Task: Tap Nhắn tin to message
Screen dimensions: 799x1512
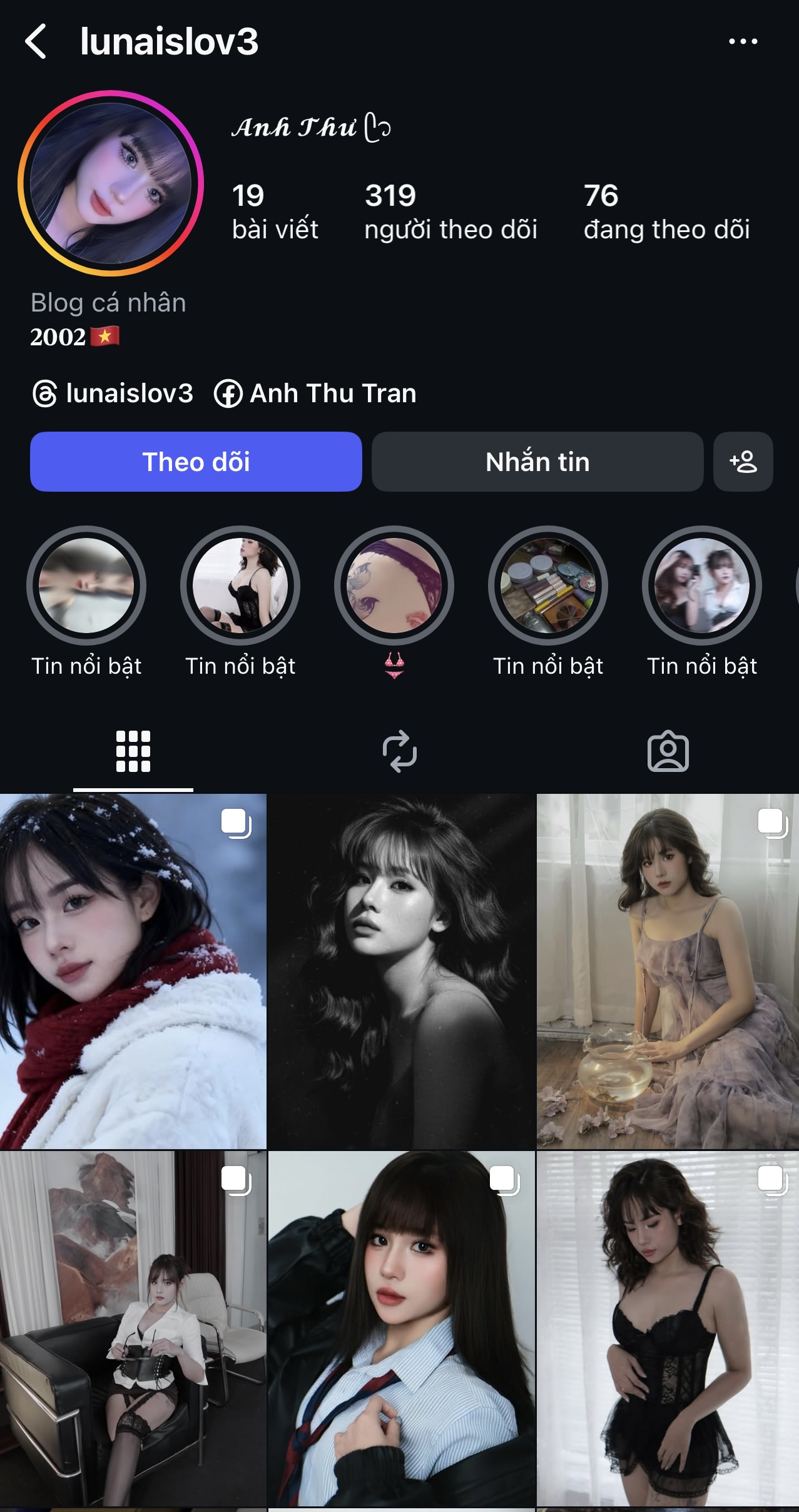Action: [537, 462]
